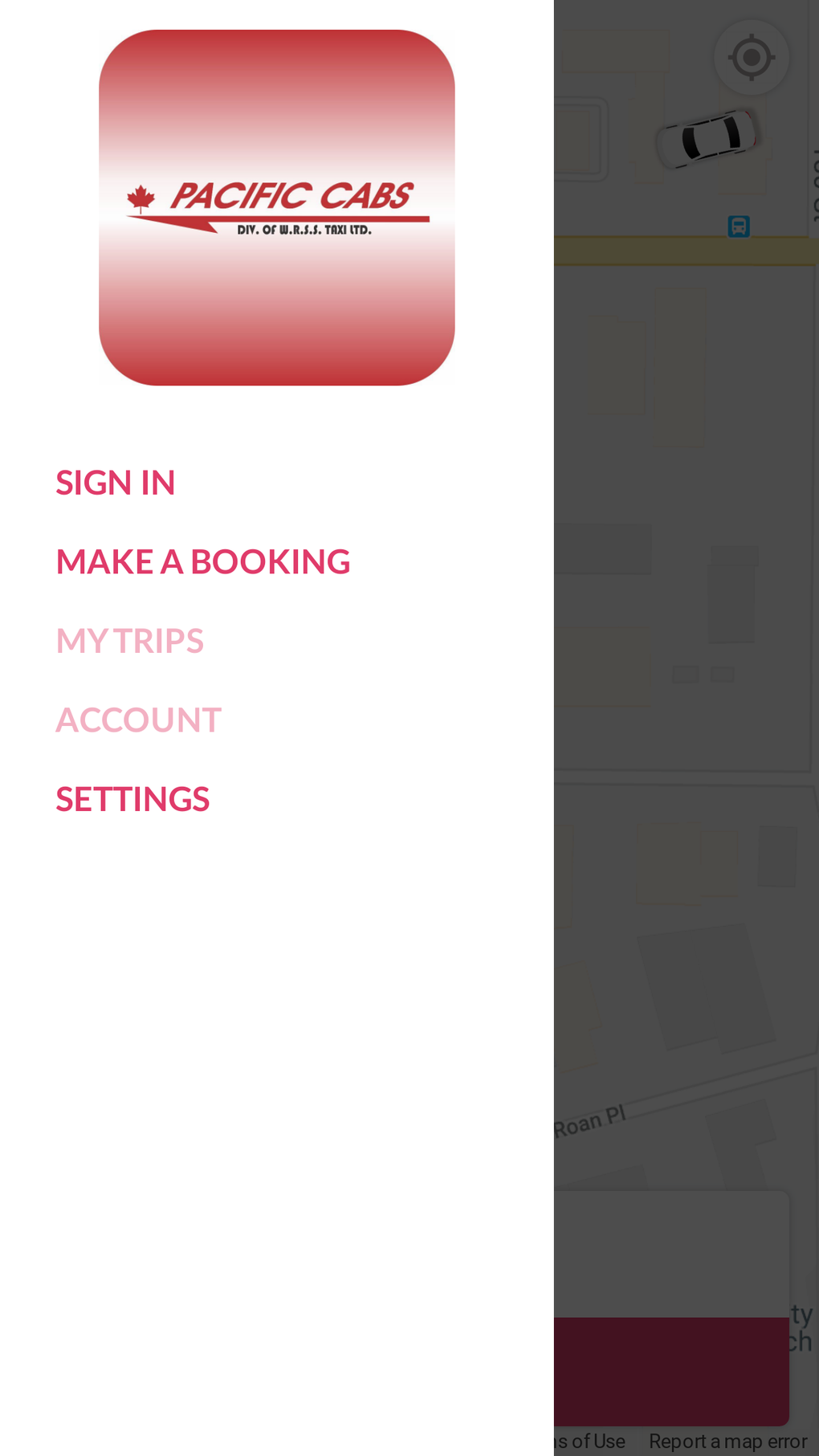Tap the my-location crosshair icon on the map
Viewport: 819px width, 1456px height.
tap(751, 57)
